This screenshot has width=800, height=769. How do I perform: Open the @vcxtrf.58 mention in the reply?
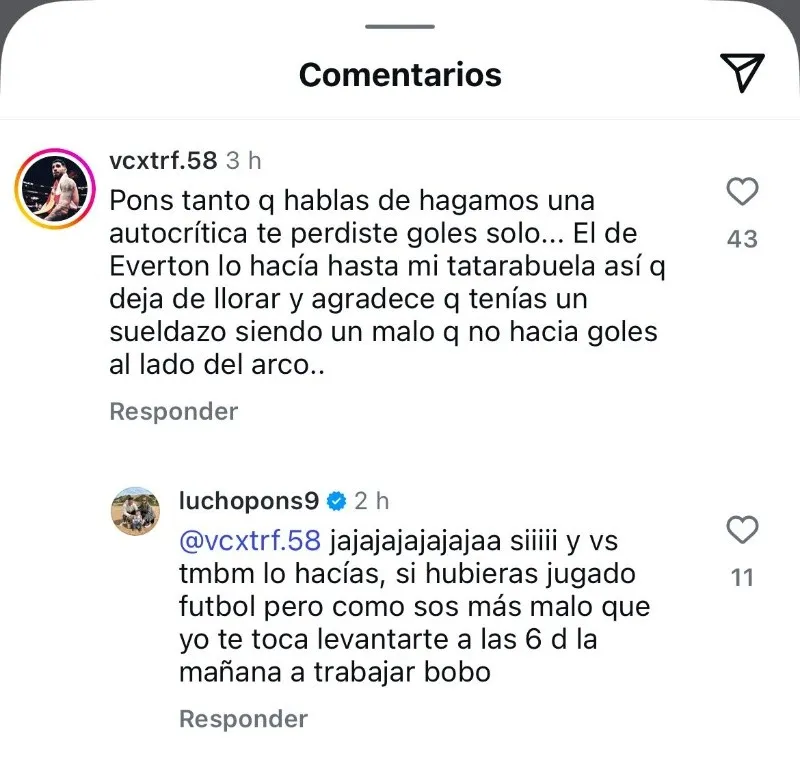point(250,540)
